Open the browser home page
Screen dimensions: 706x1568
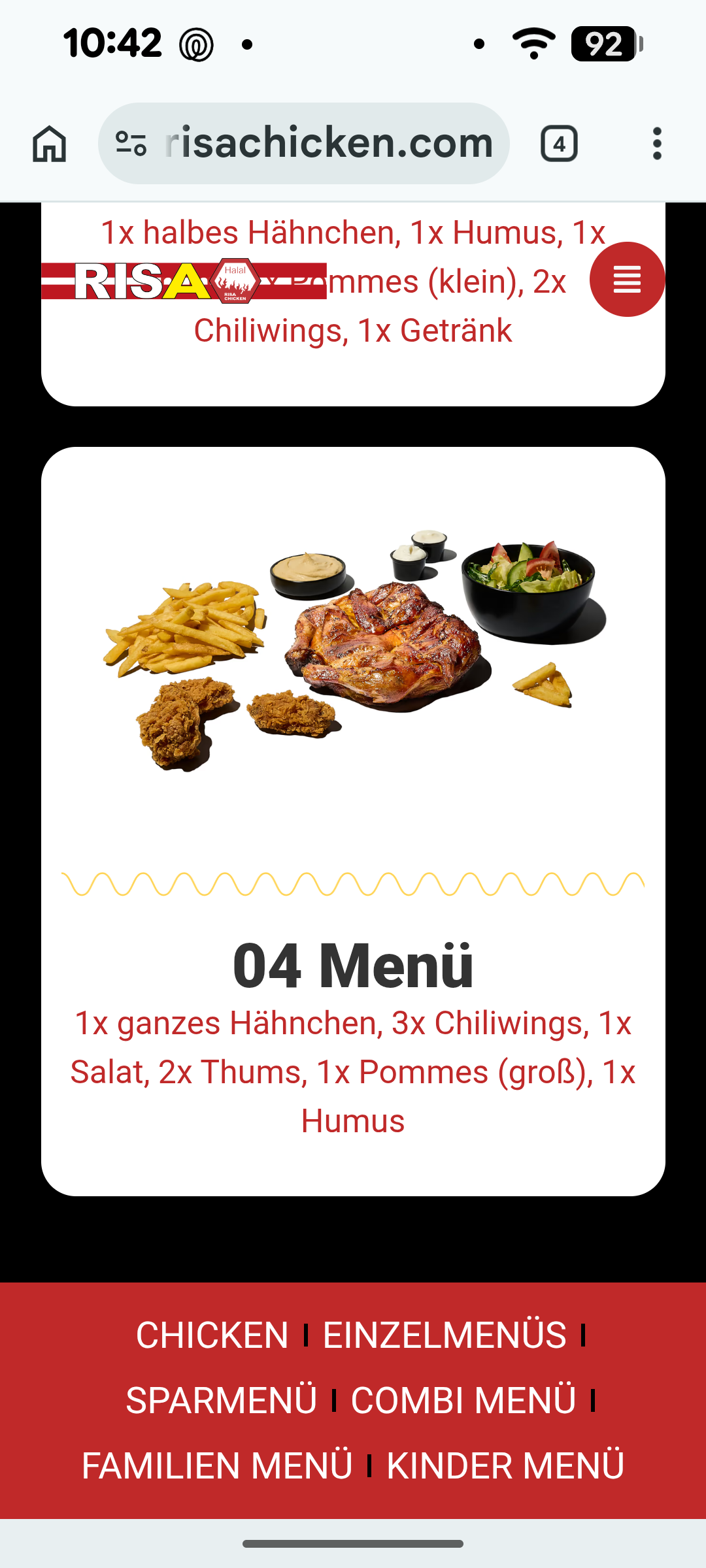[50, 143]
